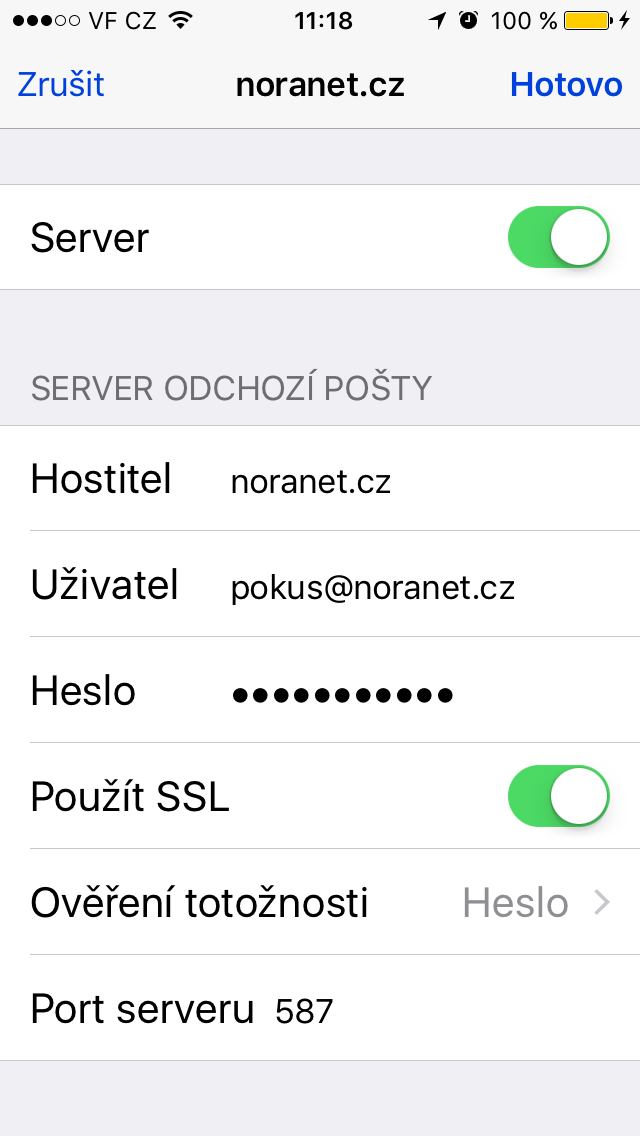Open Ověření totožnosti options

(x=320, y=903)
